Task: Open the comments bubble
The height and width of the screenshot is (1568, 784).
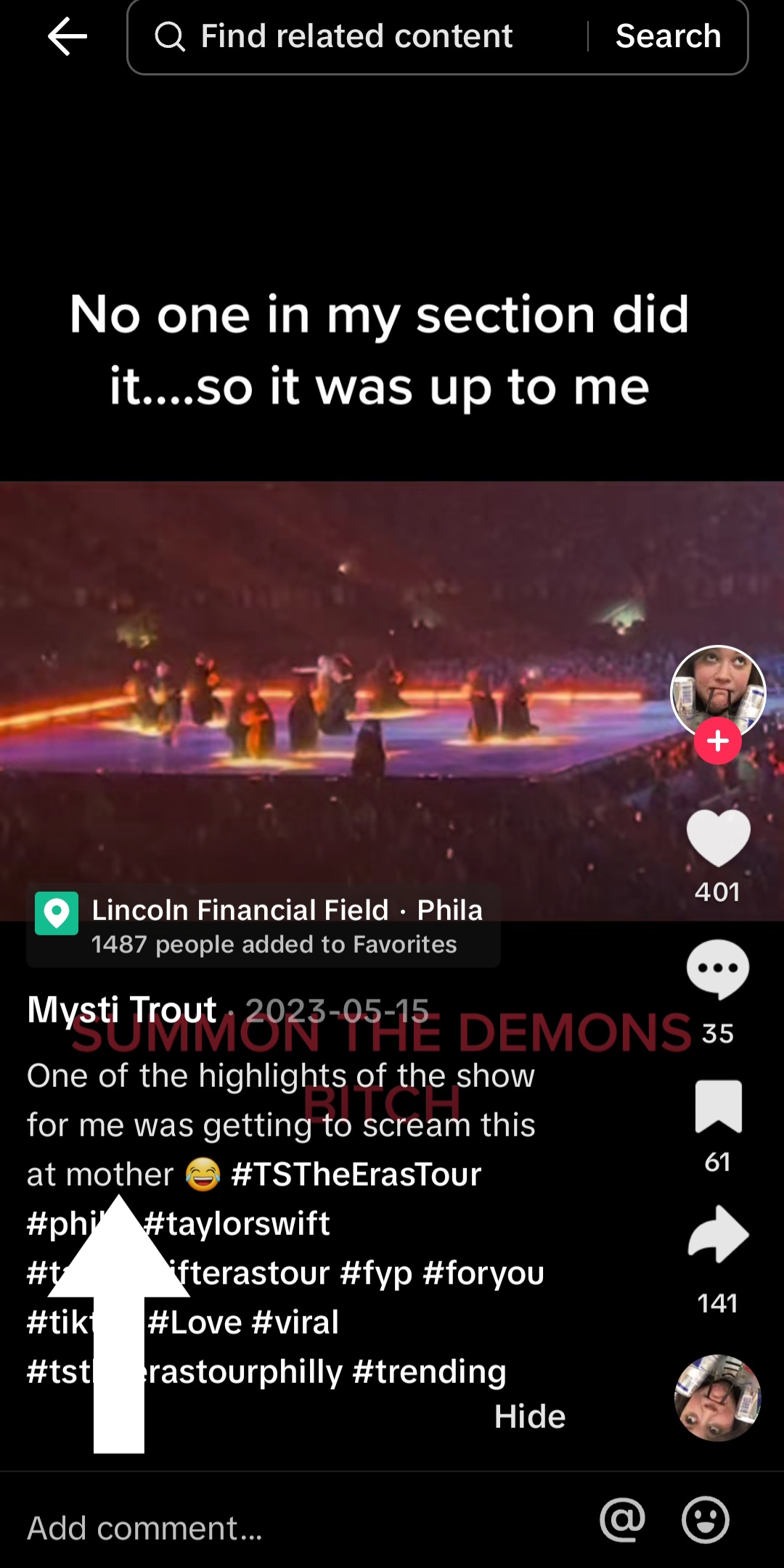Action: 717,969
